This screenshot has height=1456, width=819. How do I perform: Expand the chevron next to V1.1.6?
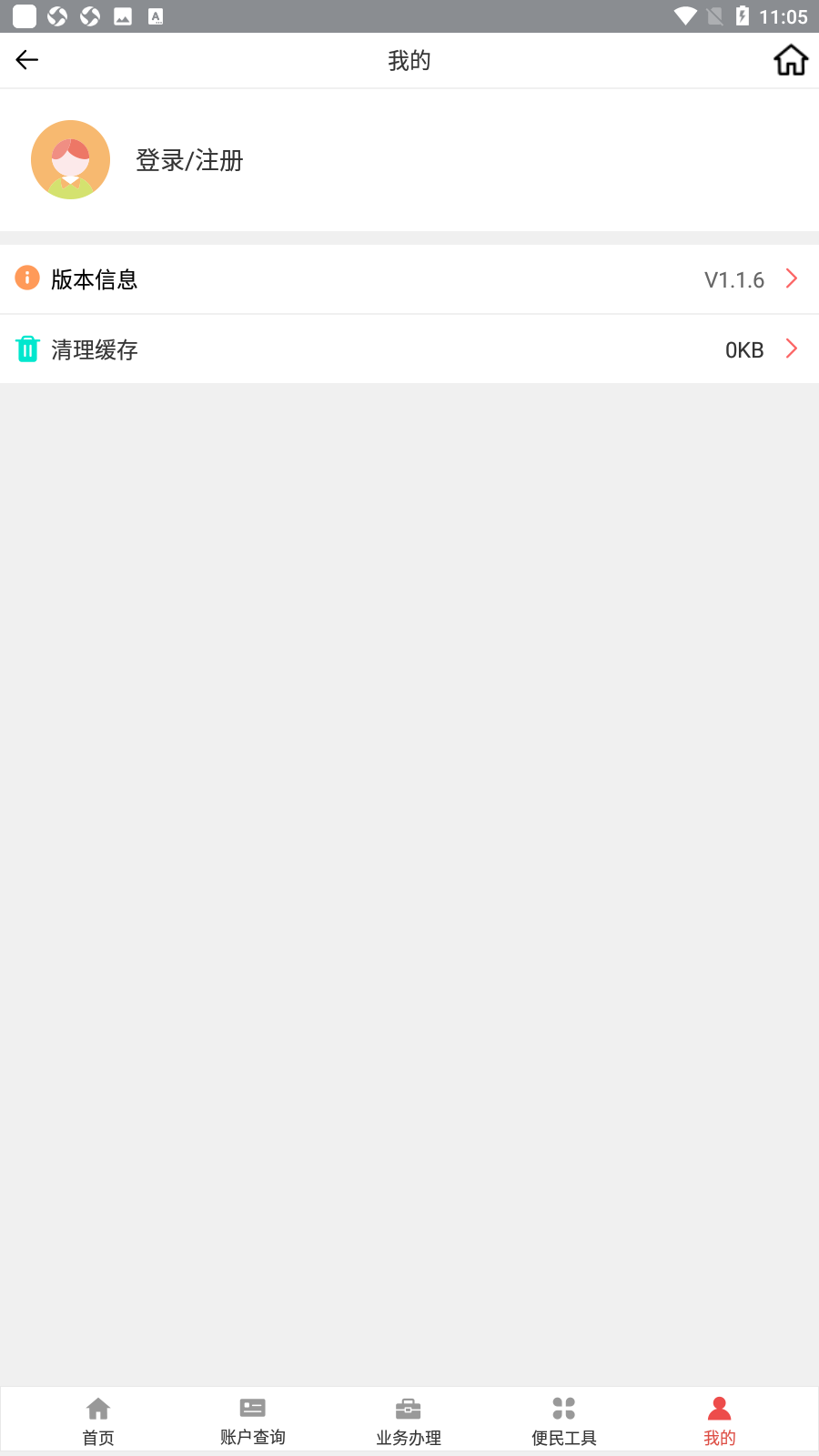791,278
